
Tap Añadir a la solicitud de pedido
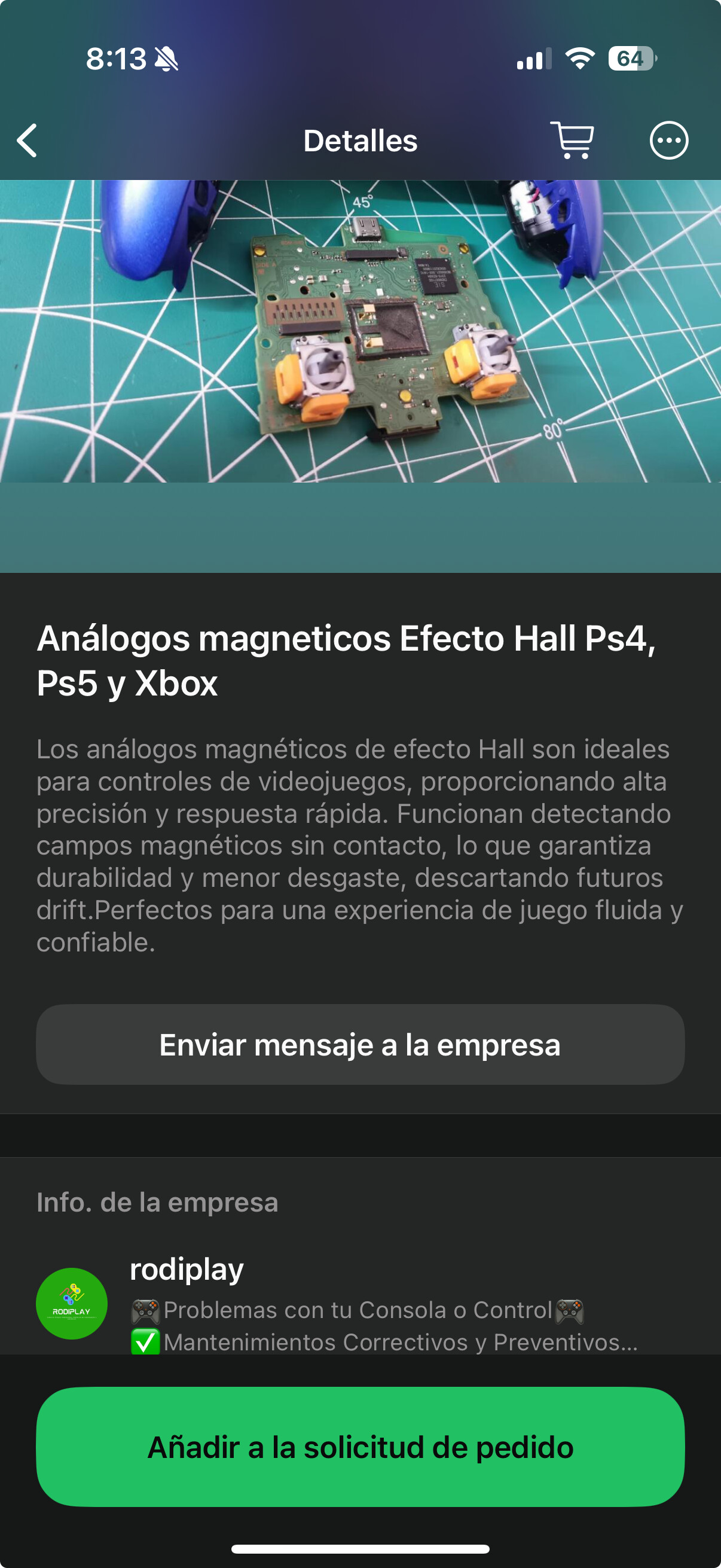[360, 1447]
